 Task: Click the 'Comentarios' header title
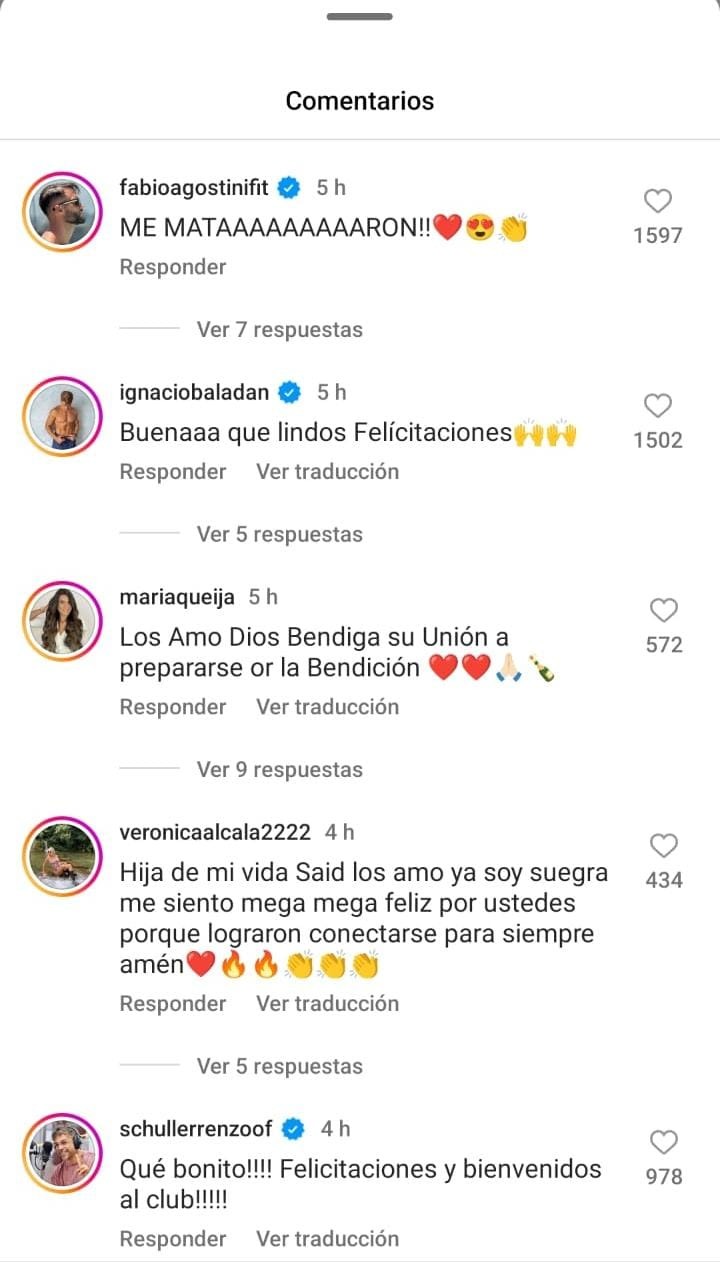360,99
